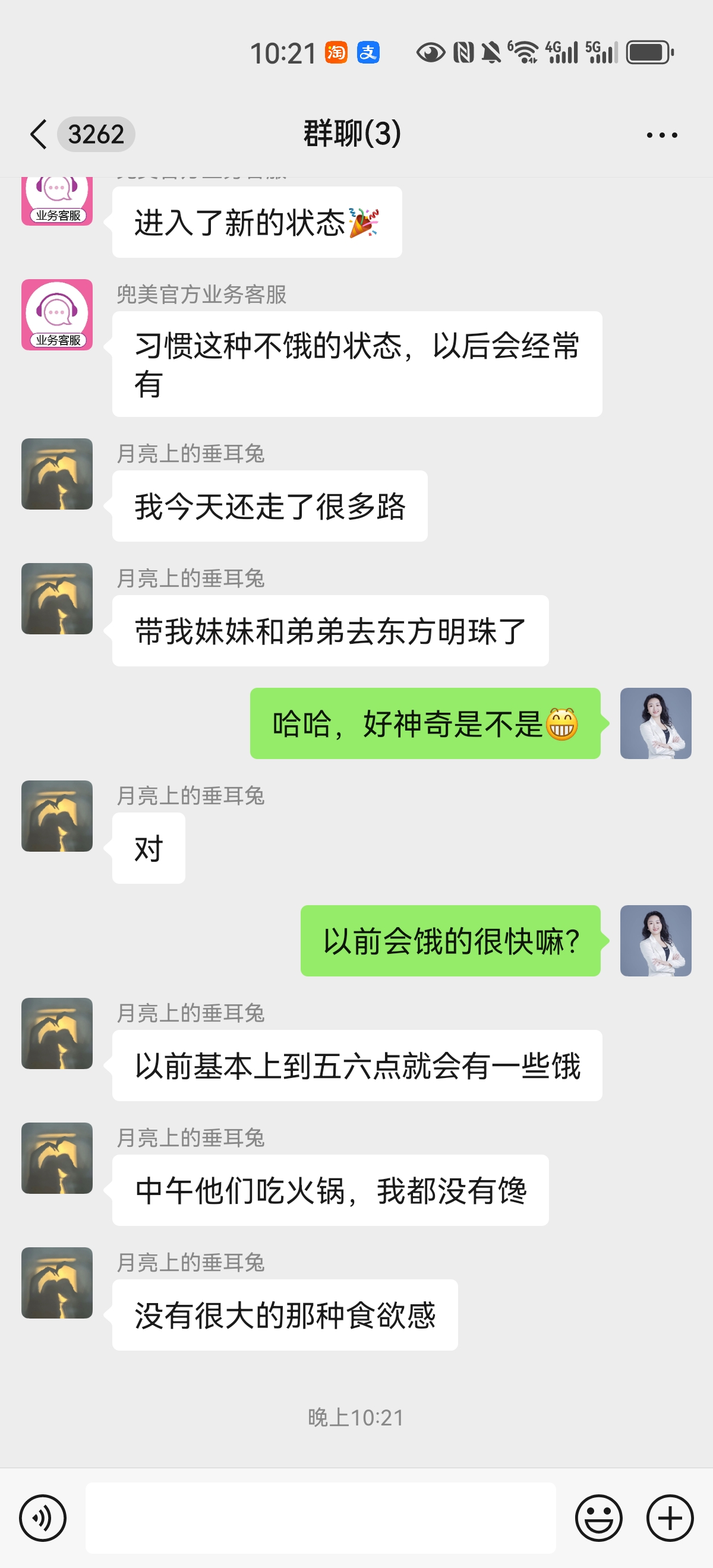Viewport: 713px width, 1568px height.
Task: Open my avatar beside 以前会饿的很快嘛?
Action: (655, 940)
